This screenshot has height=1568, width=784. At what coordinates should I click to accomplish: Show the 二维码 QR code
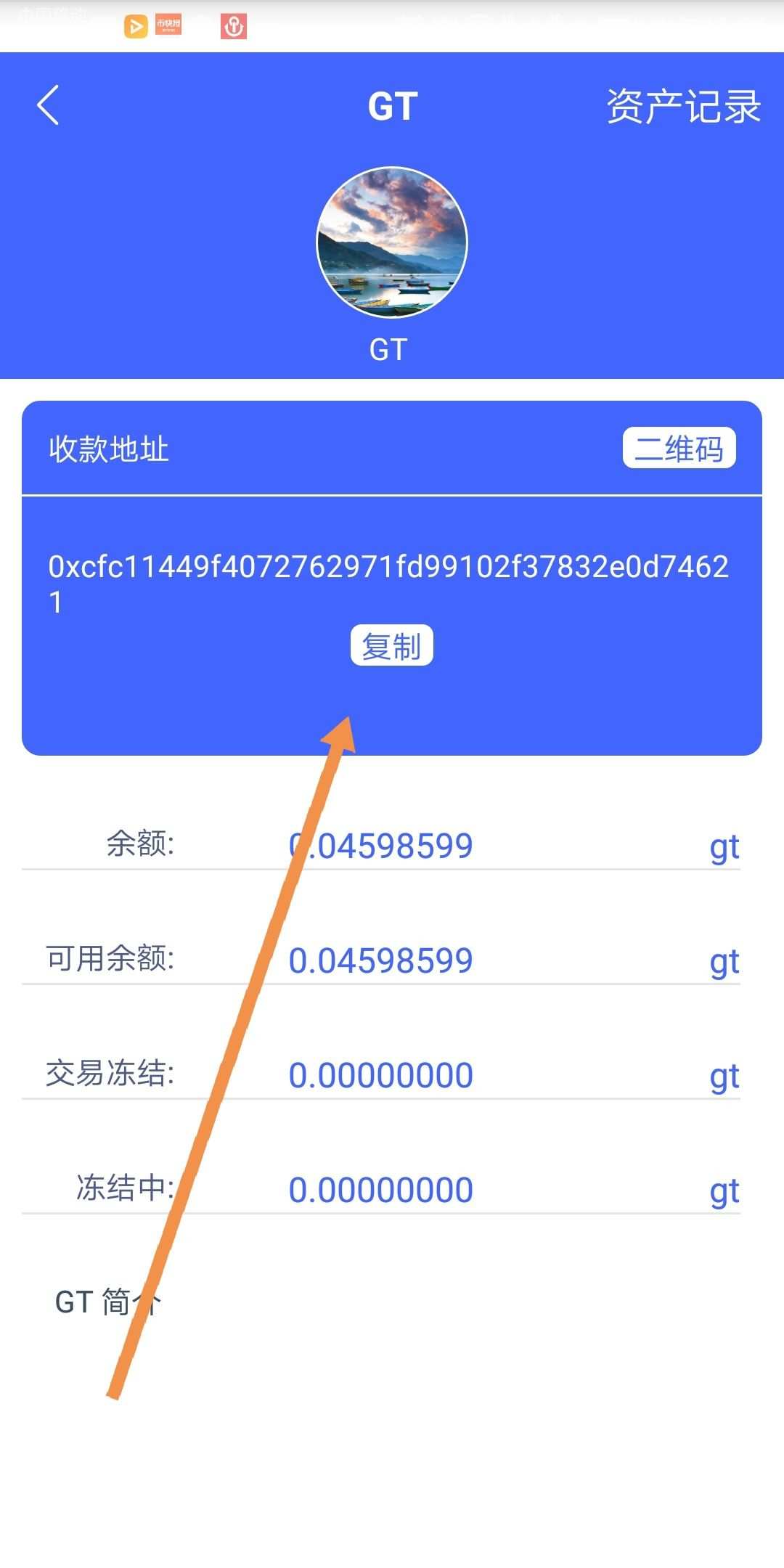click(x=679, y=449)
